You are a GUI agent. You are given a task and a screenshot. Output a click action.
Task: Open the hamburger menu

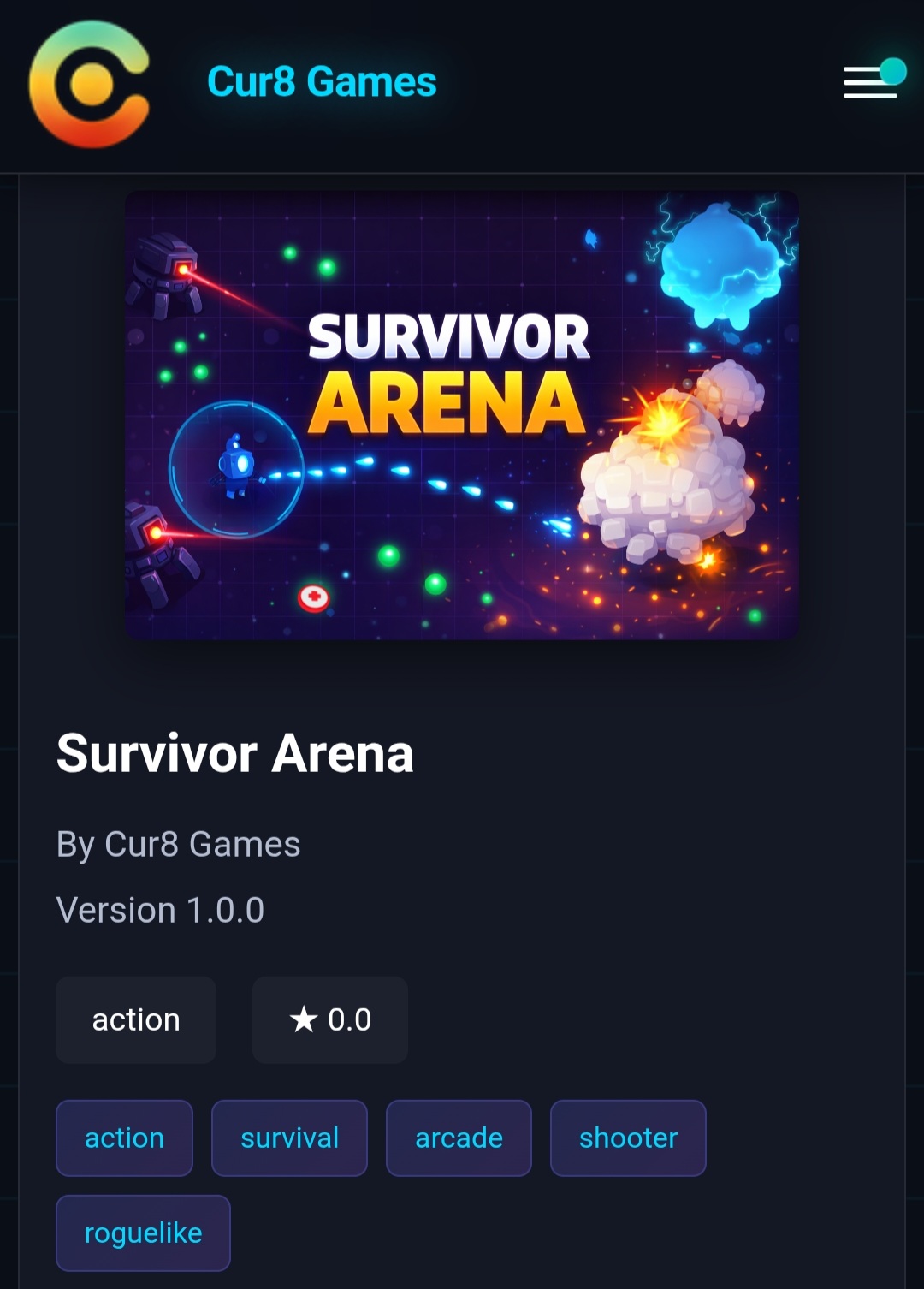[870, 82]
